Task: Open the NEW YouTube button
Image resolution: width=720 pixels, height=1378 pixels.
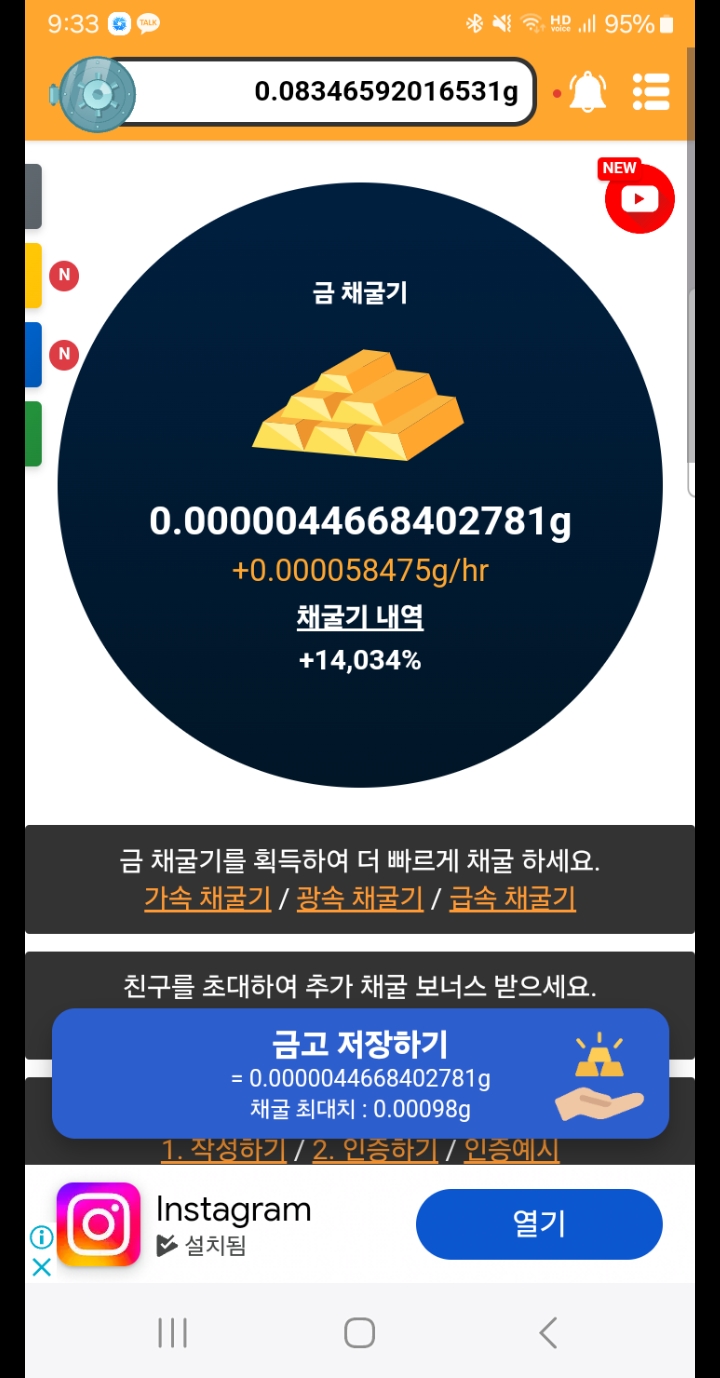Action: 639,197
